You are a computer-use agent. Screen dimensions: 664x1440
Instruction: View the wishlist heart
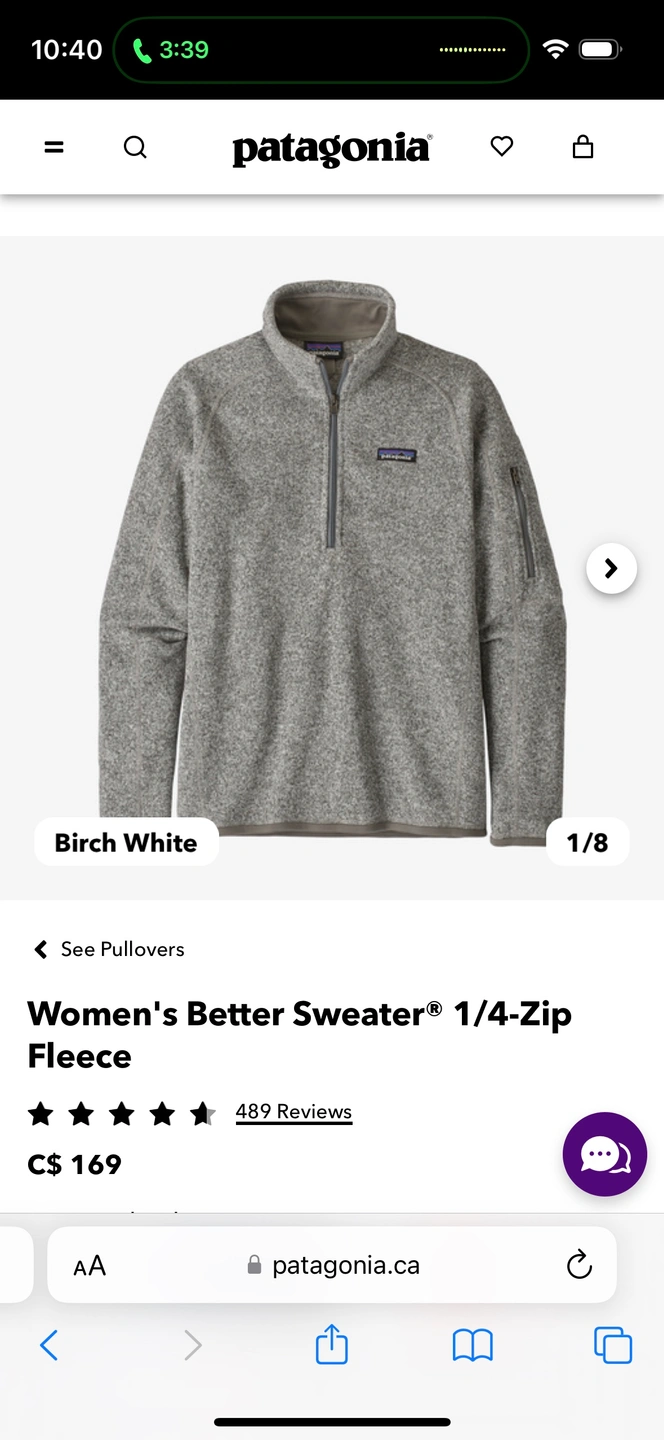tap(502, 147)
